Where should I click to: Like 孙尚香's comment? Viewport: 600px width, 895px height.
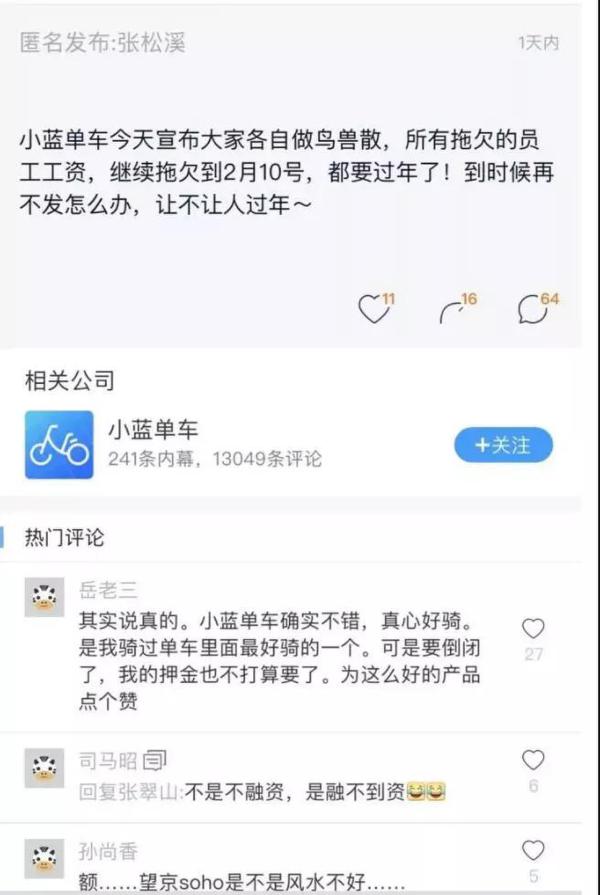(x=534, y=851)
